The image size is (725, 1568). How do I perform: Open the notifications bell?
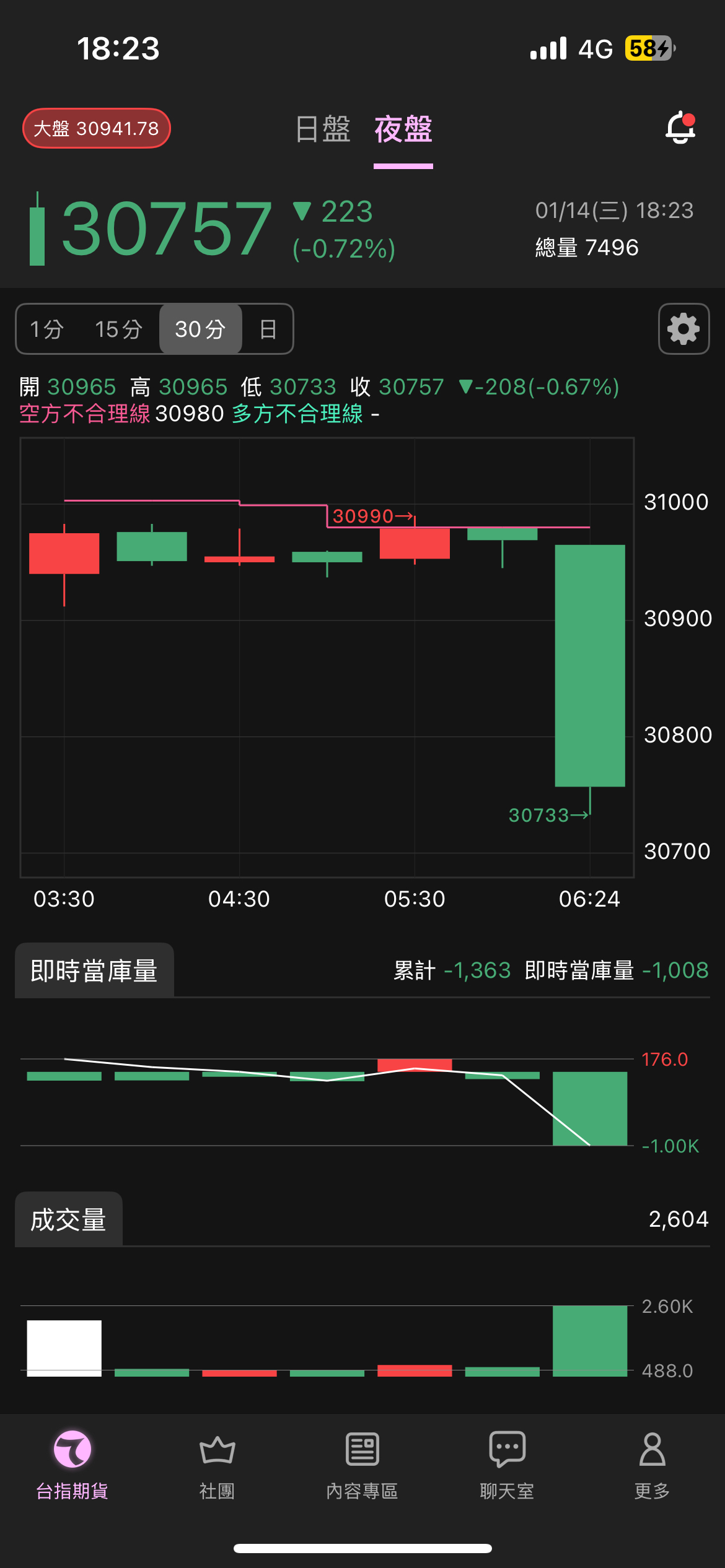pos(680,128)
